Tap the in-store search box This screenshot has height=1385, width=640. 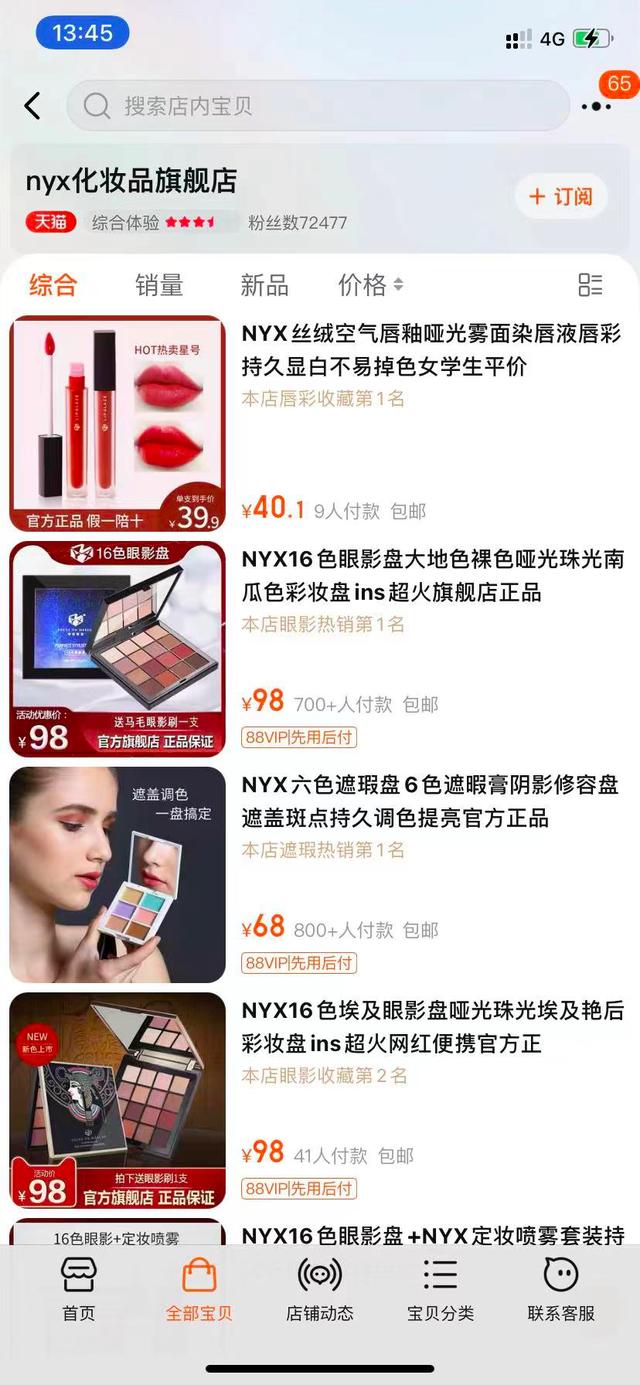[317, 106]
